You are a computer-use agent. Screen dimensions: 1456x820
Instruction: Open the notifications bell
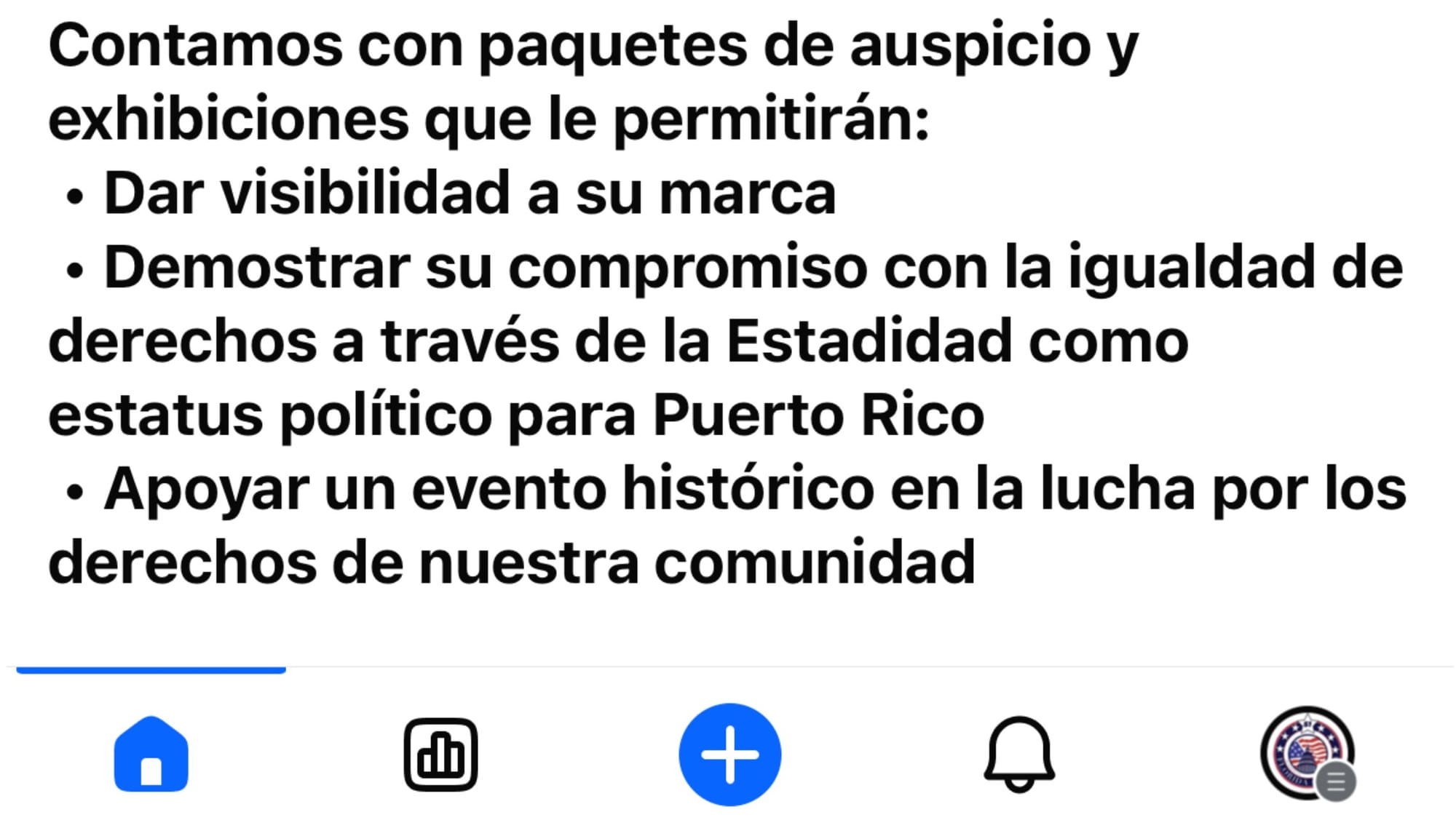[x=1019, y=755]
